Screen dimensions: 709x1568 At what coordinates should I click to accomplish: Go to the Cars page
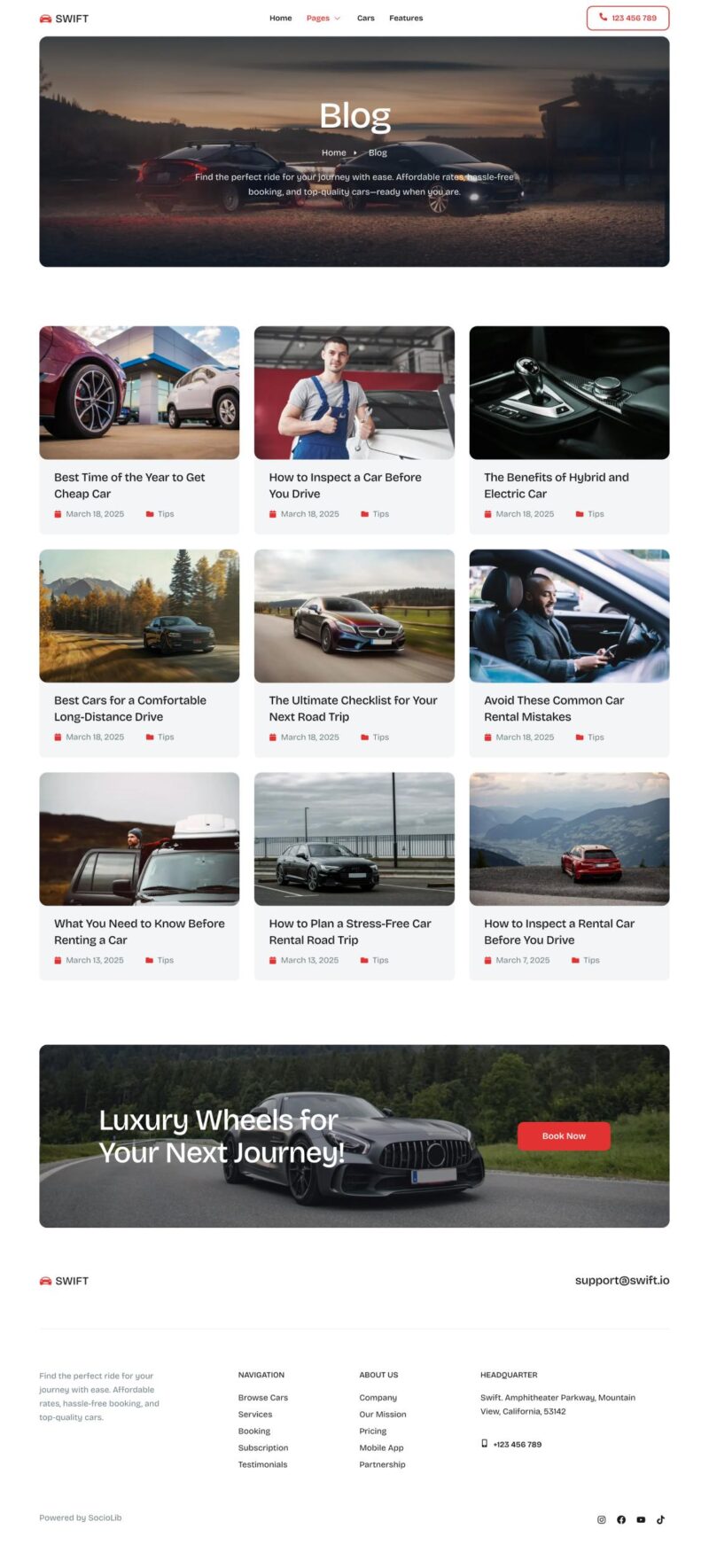(x=365, y=18)
